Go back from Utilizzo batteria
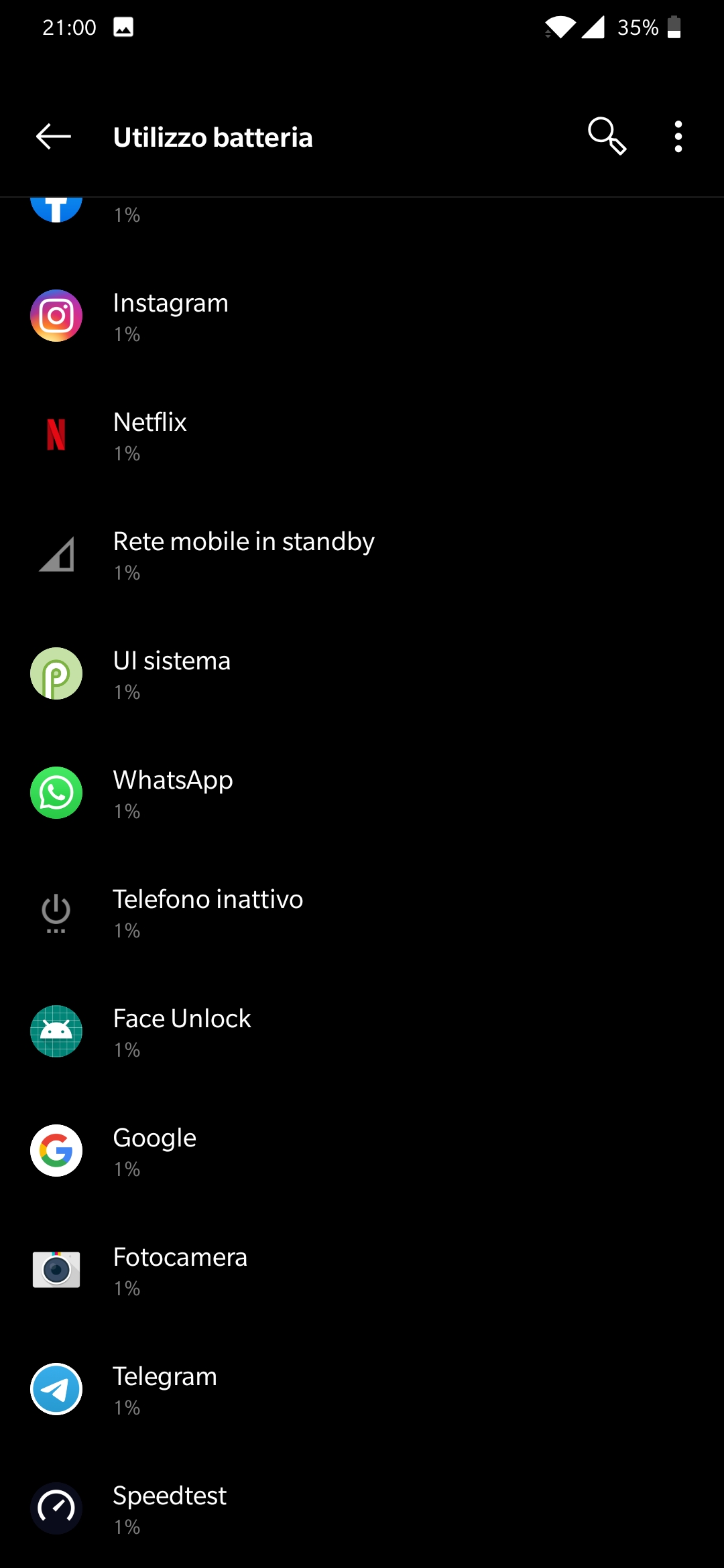Screen dimensions: 724x1568 (x=54, y=137)
